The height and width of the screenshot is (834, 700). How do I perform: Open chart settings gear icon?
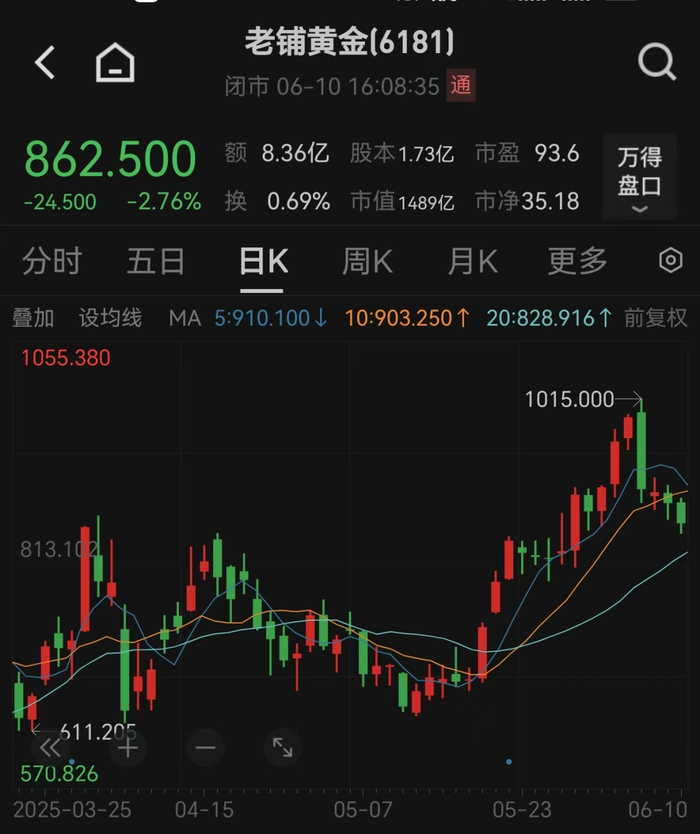pos(670,261)
